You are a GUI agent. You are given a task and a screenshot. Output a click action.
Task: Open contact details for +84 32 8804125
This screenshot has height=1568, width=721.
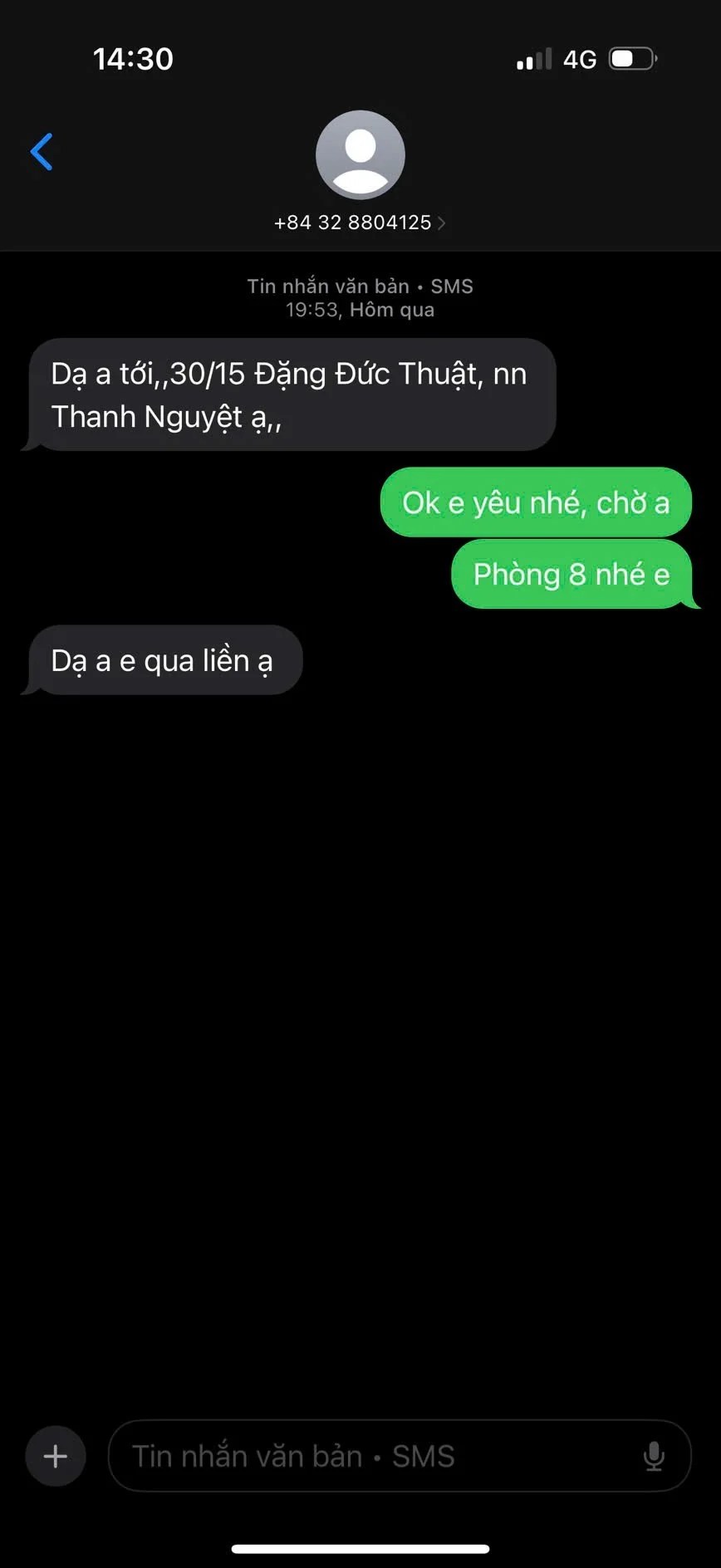point(360,222)
